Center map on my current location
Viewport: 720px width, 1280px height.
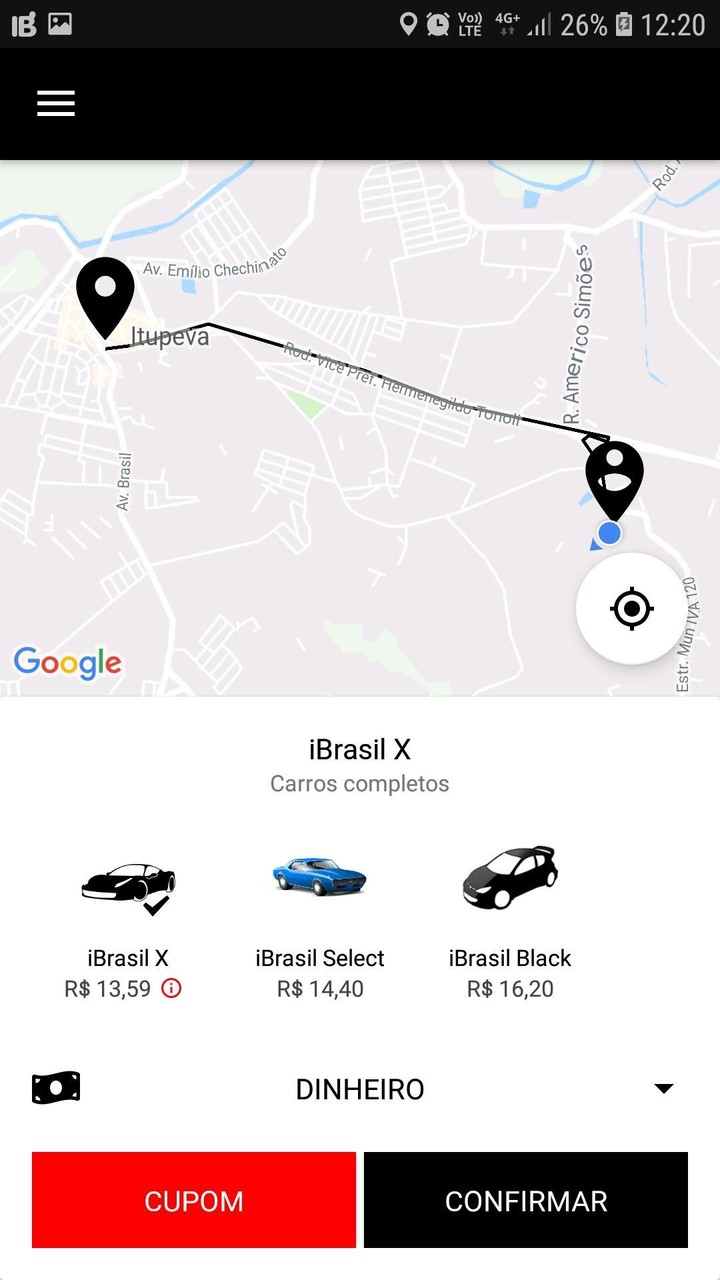pos(631,608)
